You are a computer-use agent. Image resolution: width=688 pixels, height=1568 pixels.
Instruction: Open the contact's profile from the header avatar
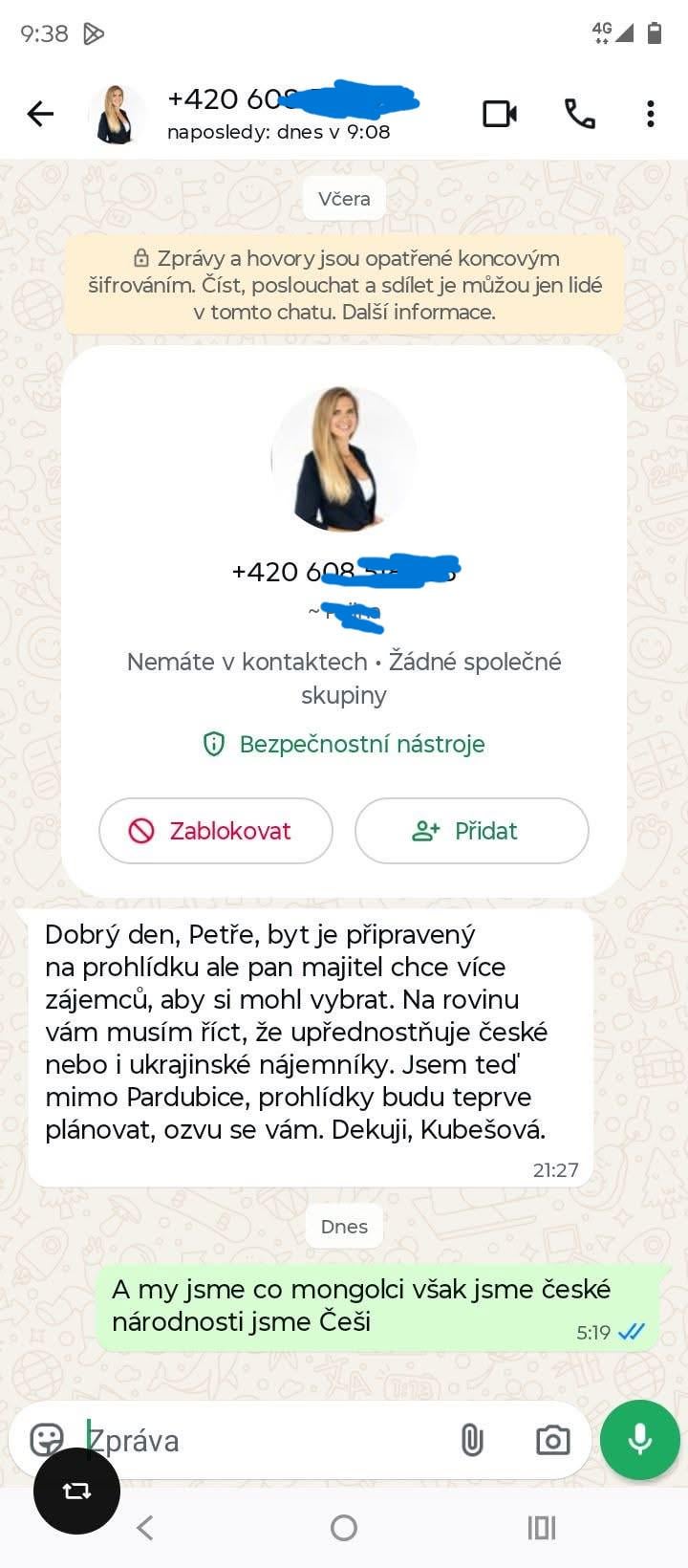pos(117,115)
